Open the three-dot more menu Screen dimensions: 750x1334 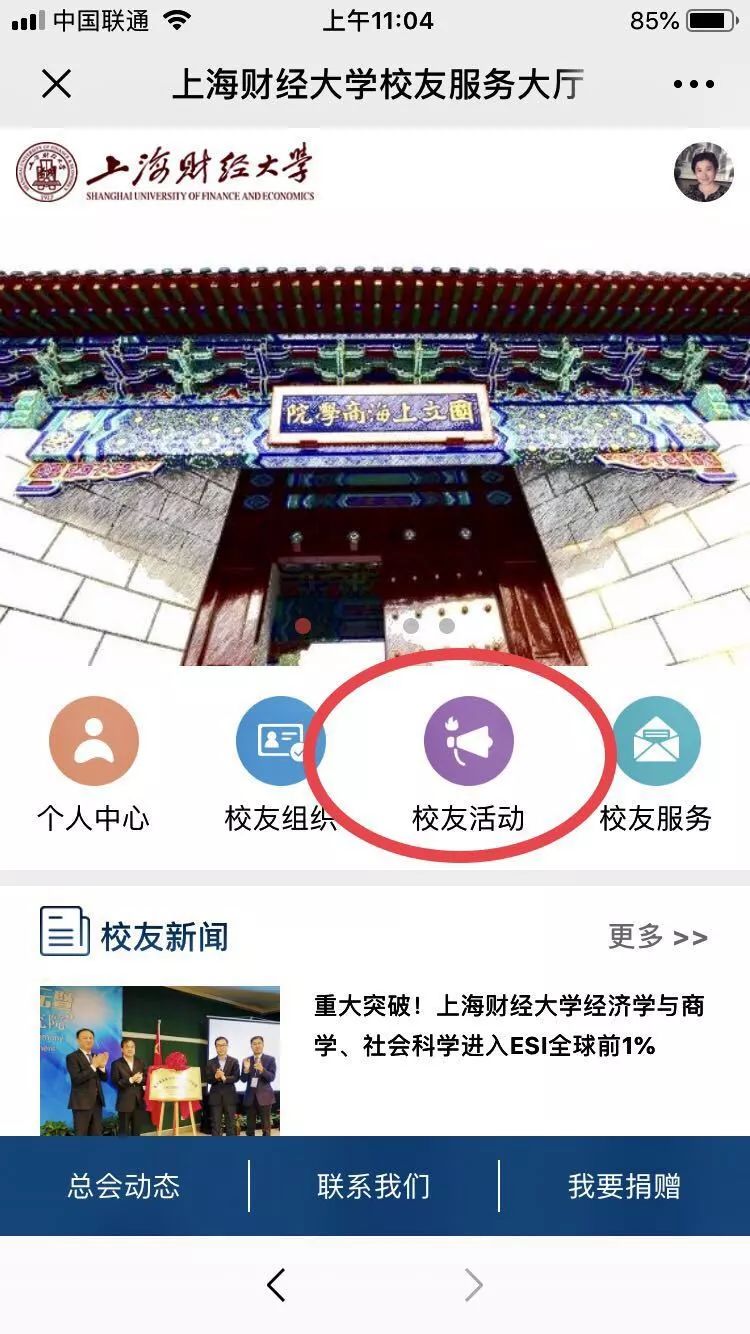click(694, 84)
